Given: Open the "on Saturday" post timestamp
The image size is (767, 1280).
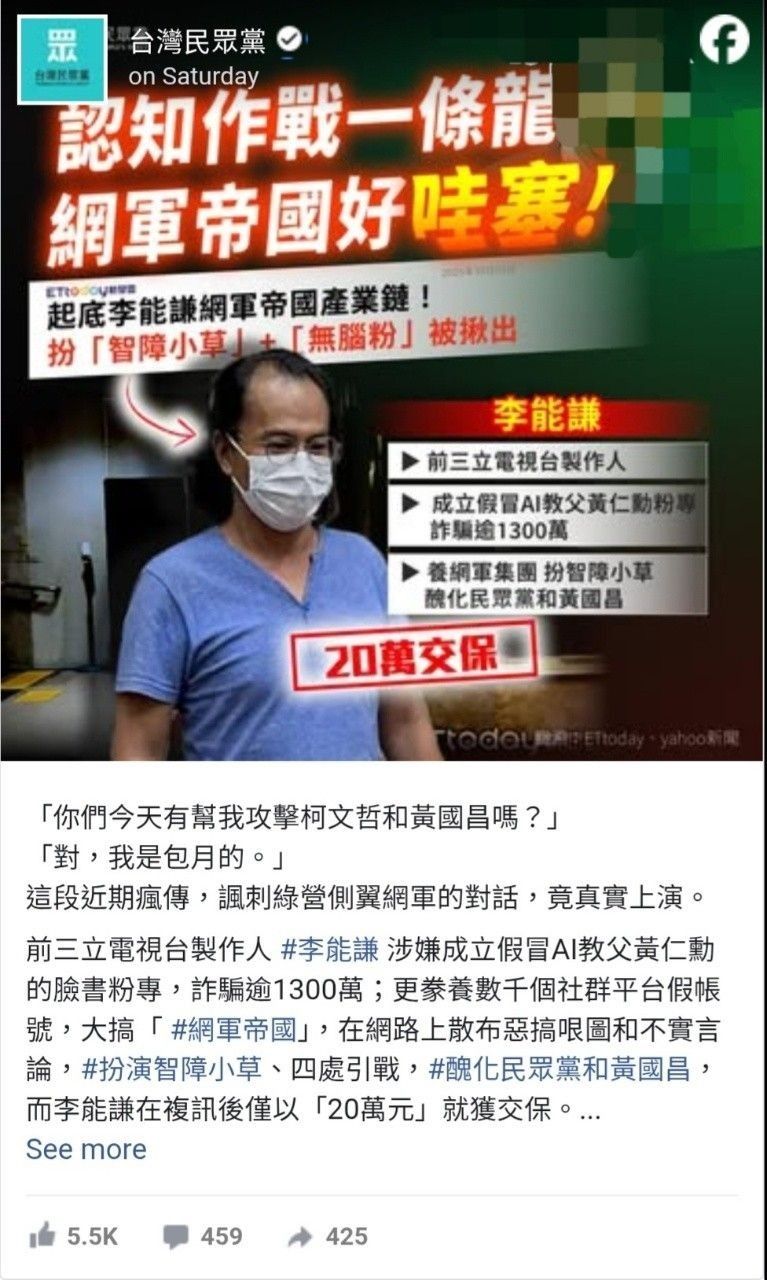Looking at the screenshot, I should [x=194, y=76].
